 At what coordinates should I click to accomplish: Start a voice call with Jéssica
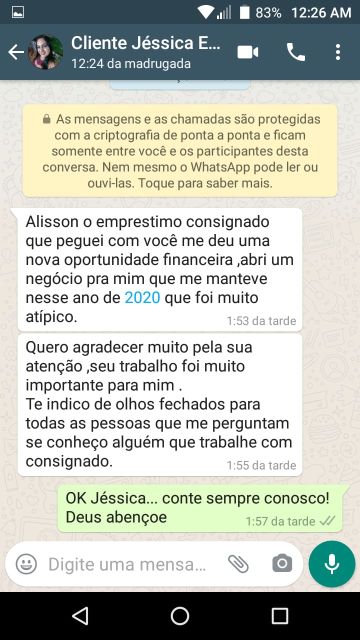(296, 52)
